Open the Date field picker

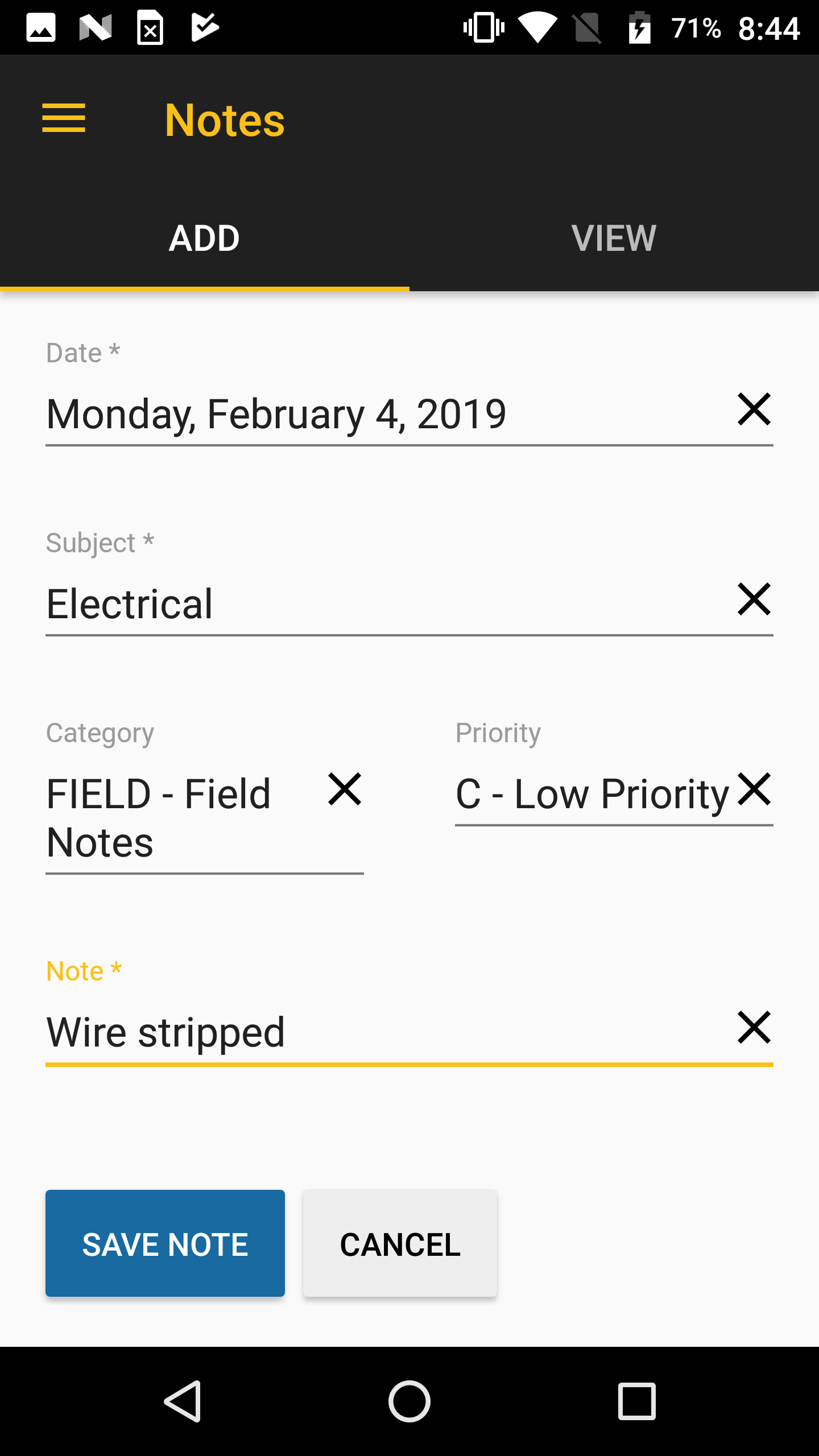pos(387,413)
